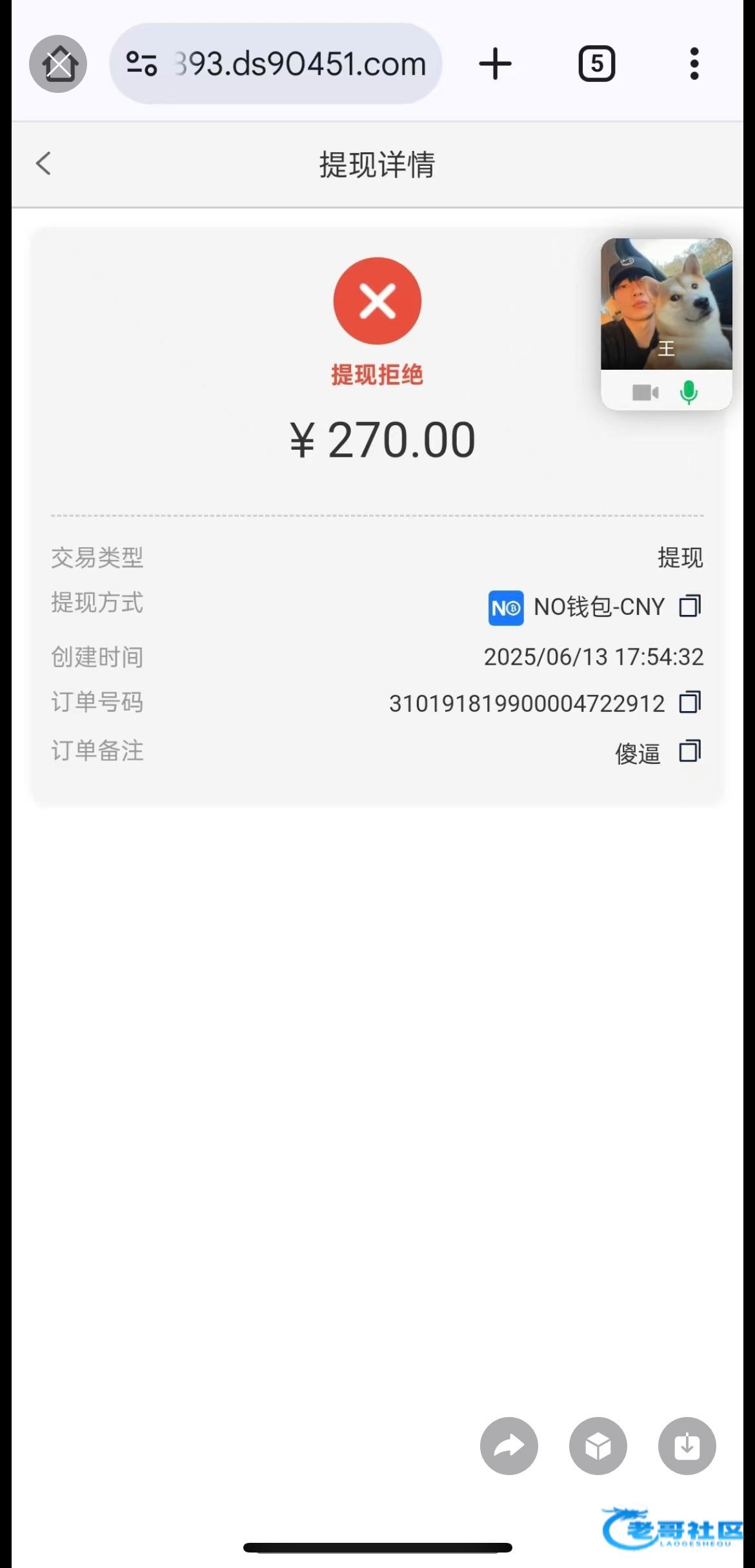Copy the order remark 订单备注
Viewport: 755px width, 1568px height.
(690, 751)
